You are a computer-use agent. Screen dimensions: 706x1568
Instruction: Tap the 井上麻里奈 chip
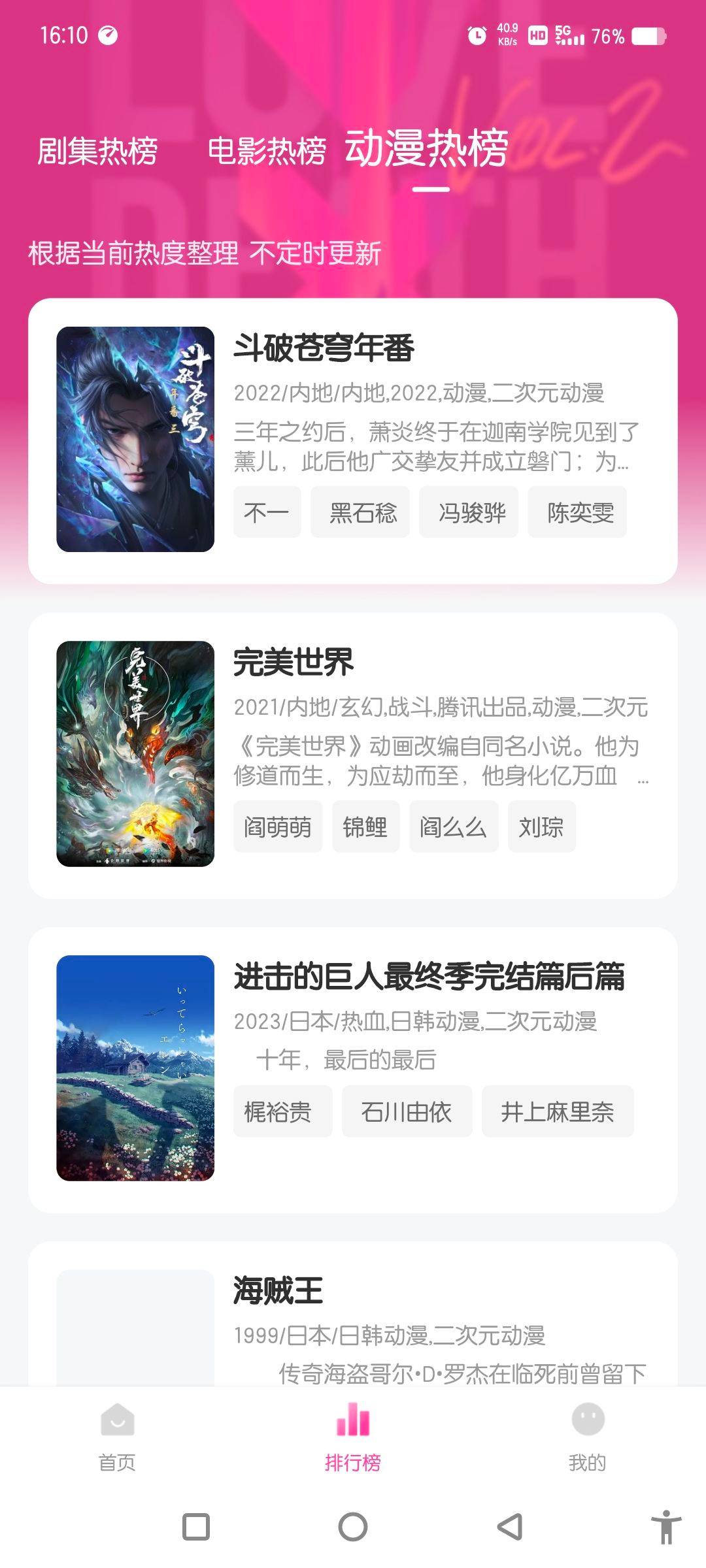(558, 1111)
